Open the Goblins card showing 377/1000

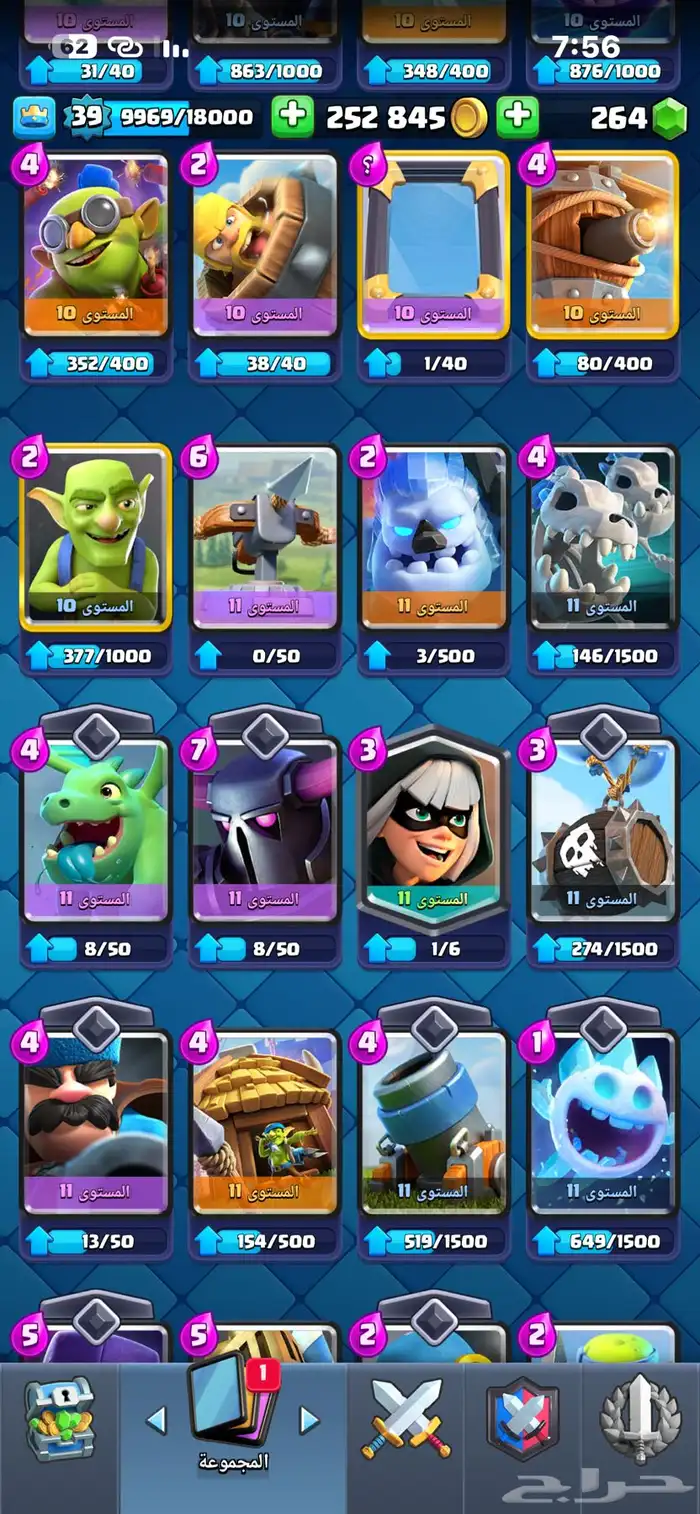coord(95,538)
